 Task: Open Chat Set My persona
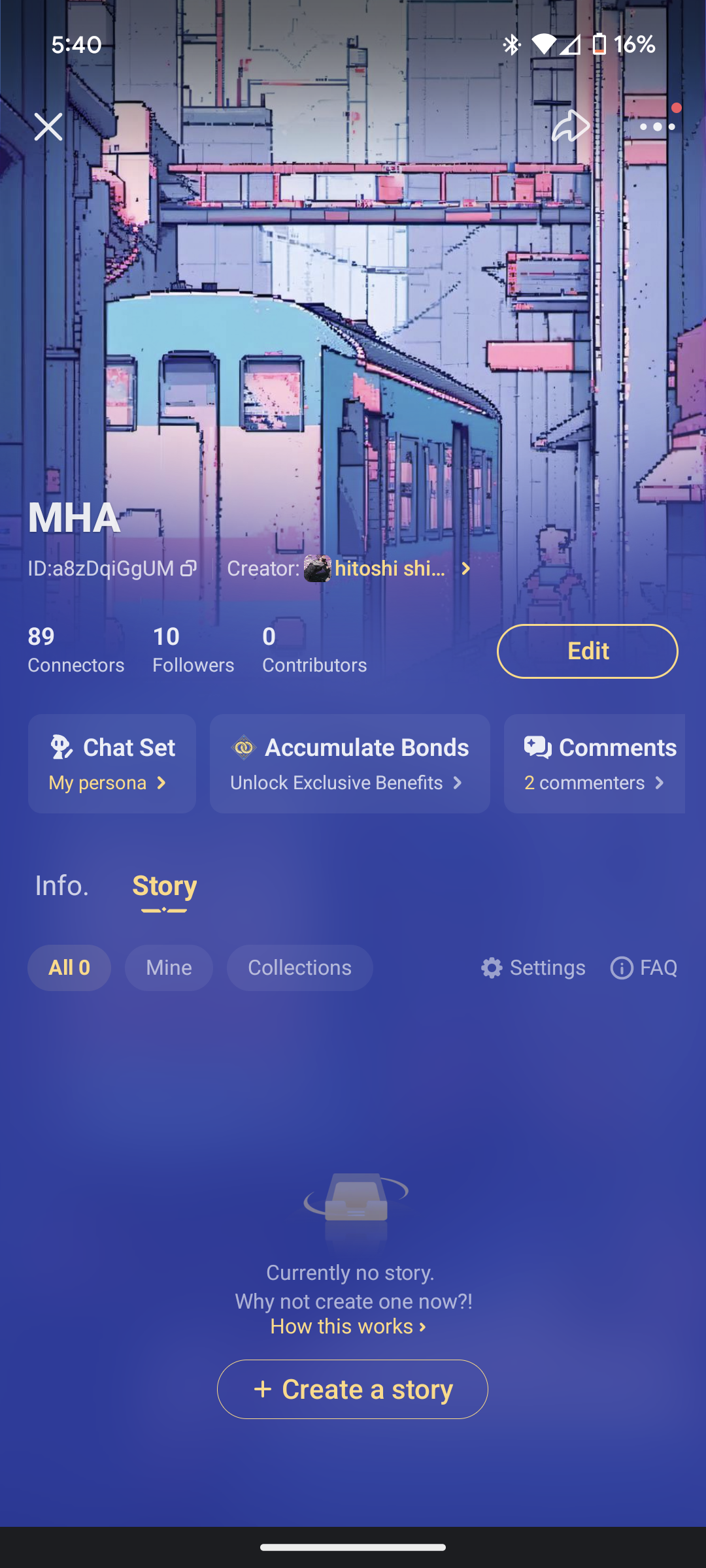click(x=112, y=763)
